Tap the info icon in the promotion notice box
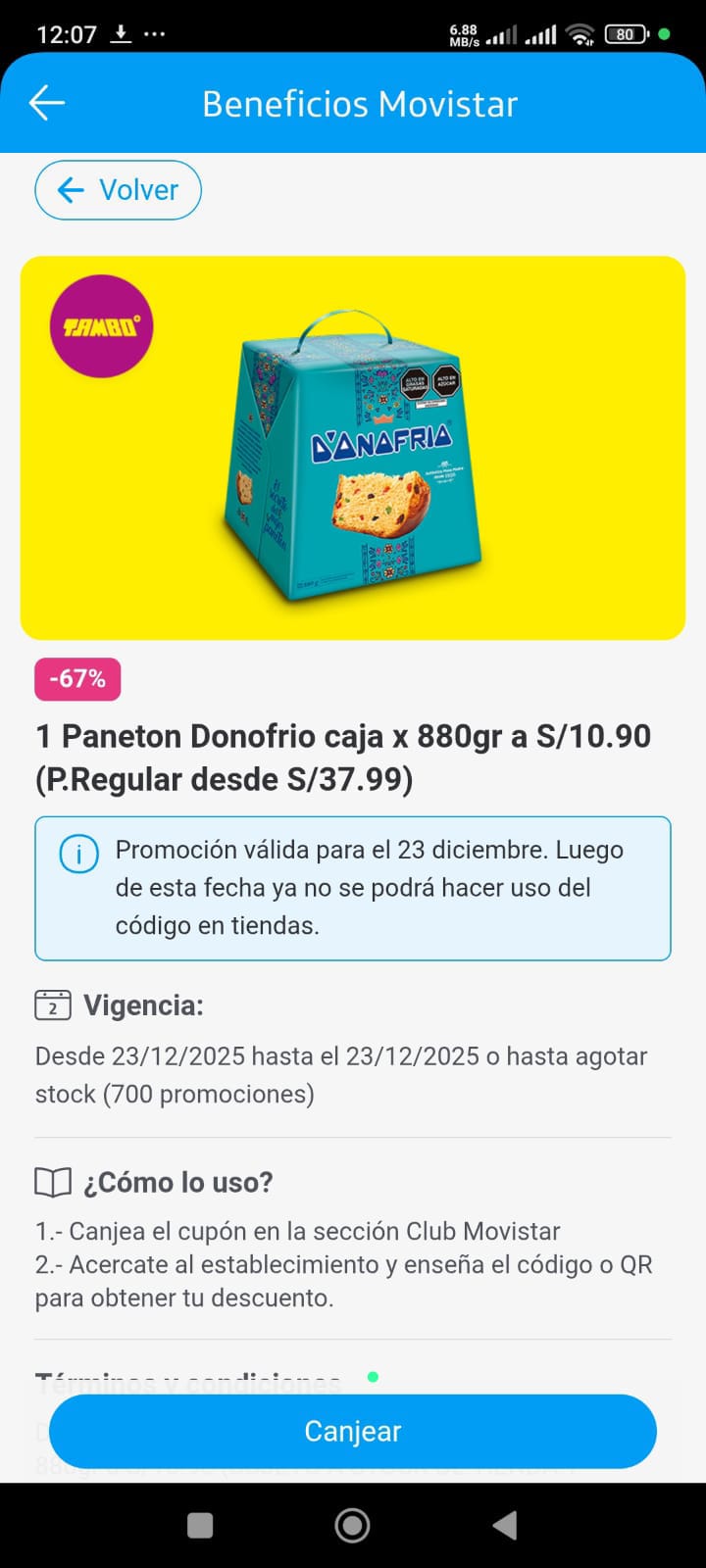This screenshot has height=1568, width=706. [x=77, y=854]
